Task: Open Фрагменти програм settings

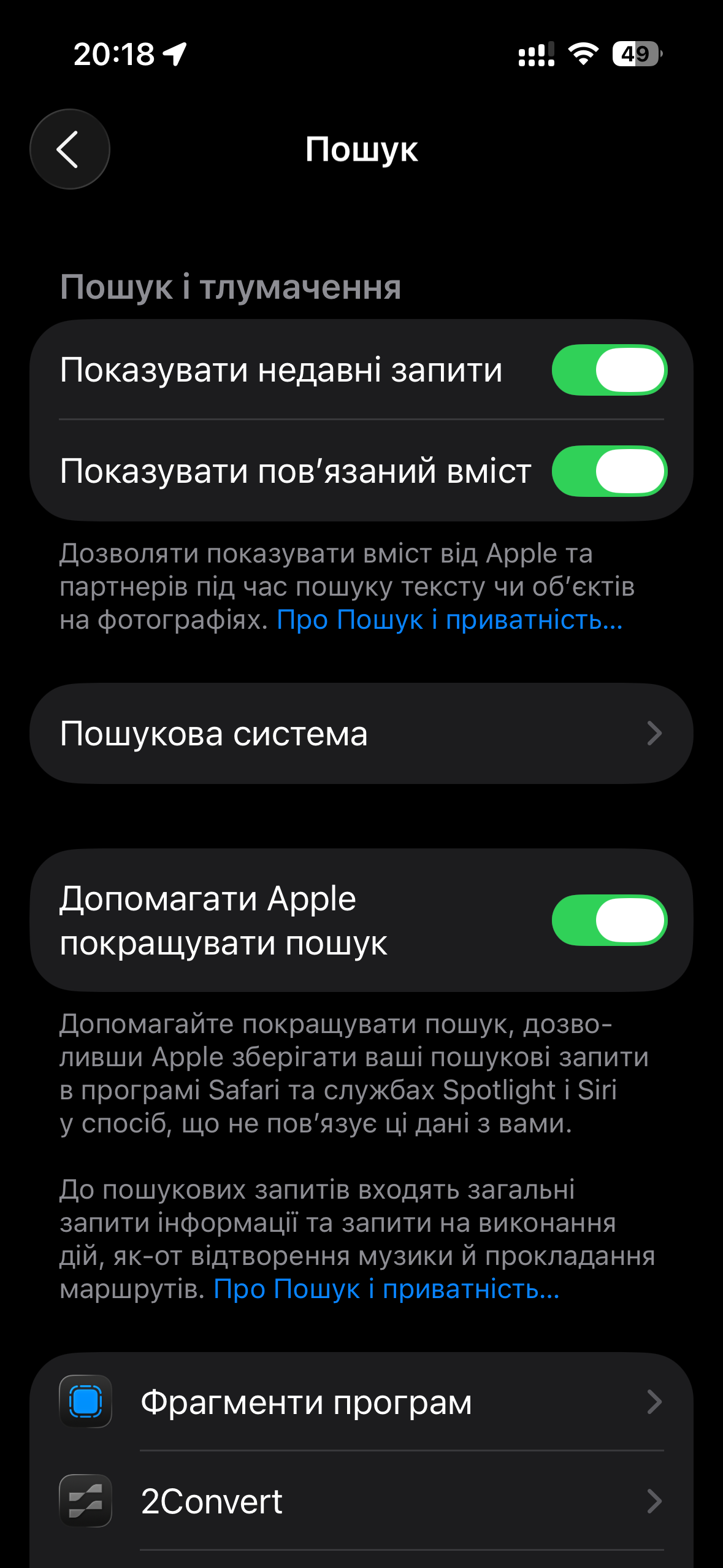Action: tap(361, 1402)
